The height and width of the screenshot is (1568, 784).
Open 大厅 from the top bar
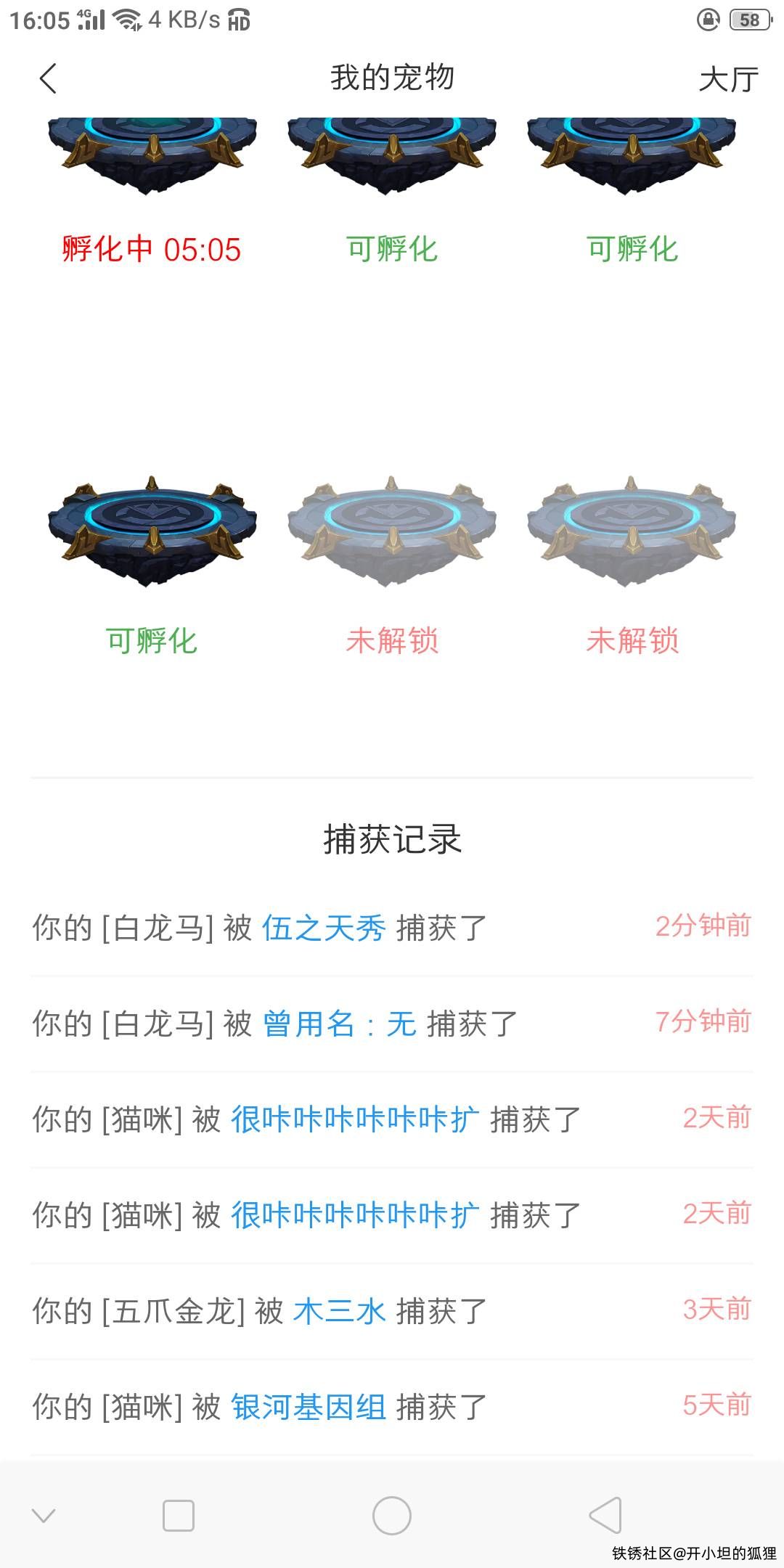click(x=728, y=79)
